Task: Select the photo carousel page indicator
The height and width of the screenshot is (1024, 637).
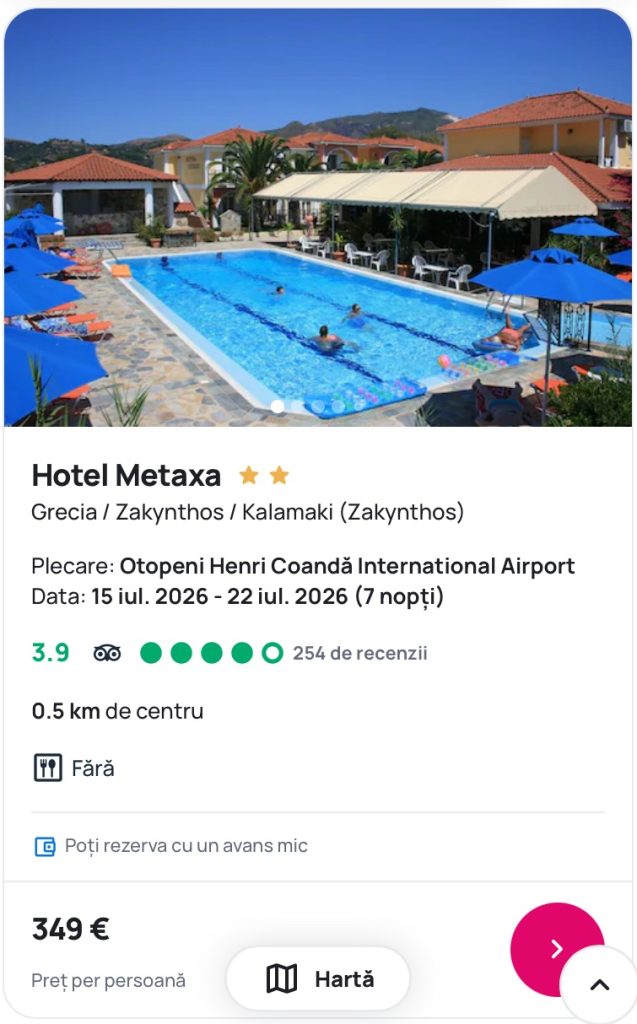Action: click(279, 406)
